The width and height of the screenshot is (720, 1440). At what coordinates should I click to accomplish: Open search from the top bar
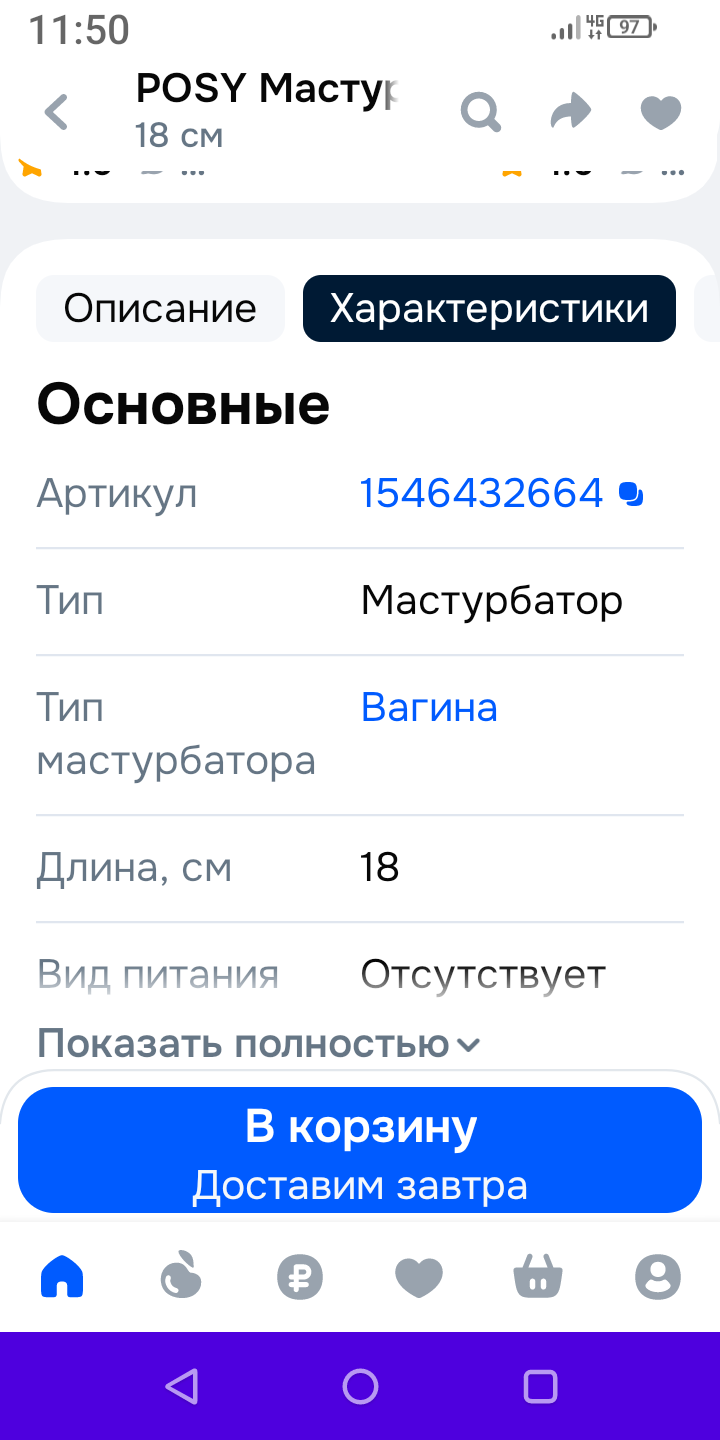click(x=480, y=112)
